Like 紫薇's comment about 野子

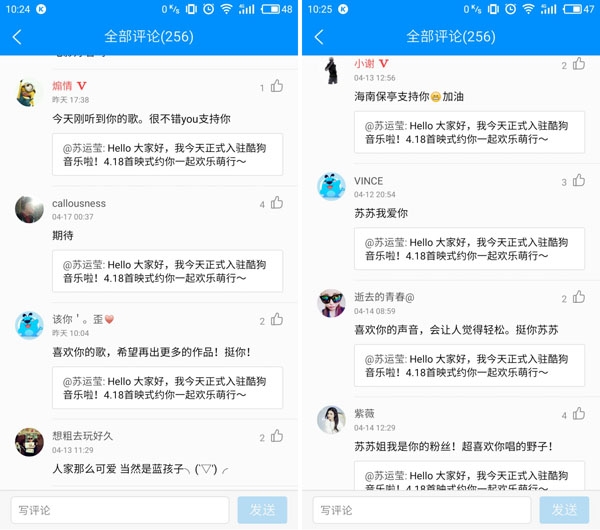point(579,413)
